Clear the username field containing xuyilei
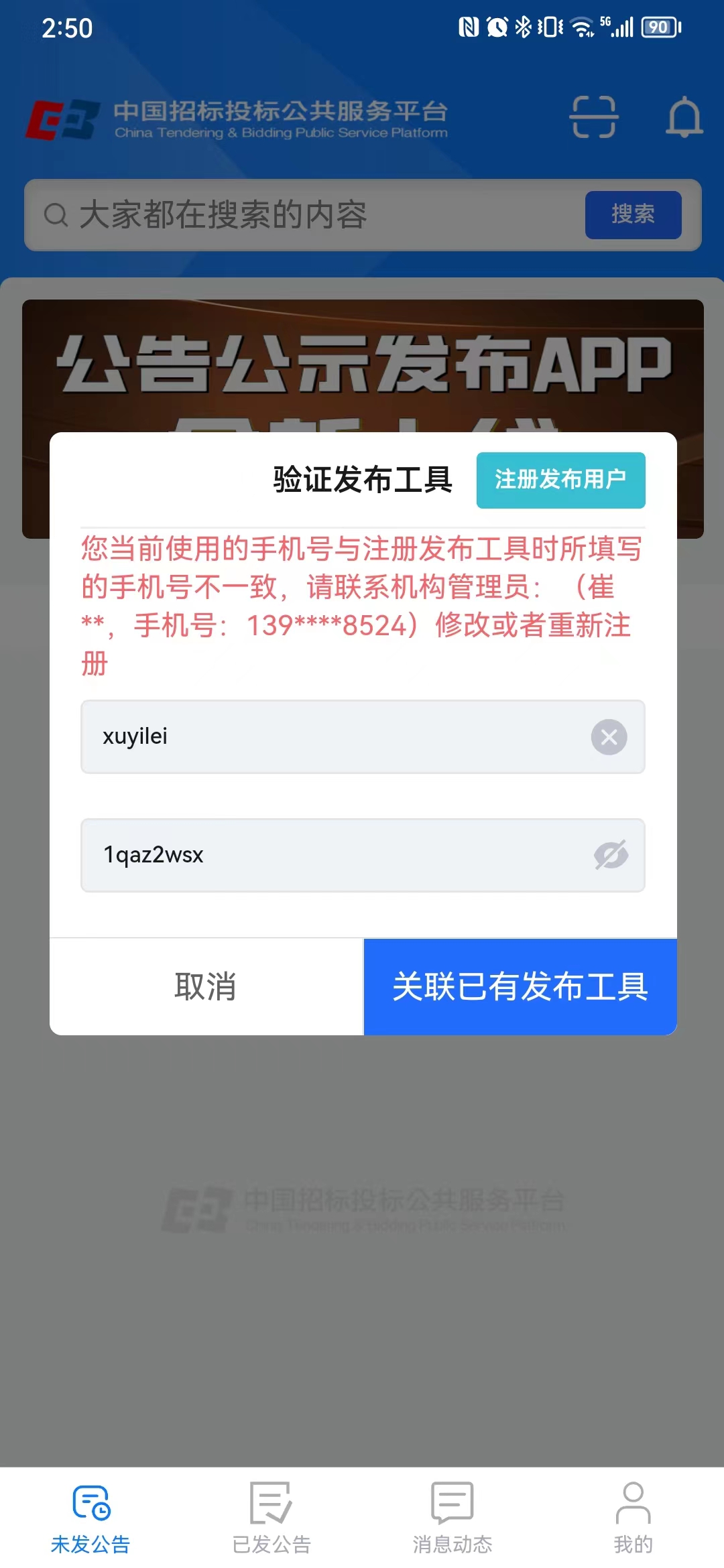724x1568 pixels. click(x=609, y=737)
